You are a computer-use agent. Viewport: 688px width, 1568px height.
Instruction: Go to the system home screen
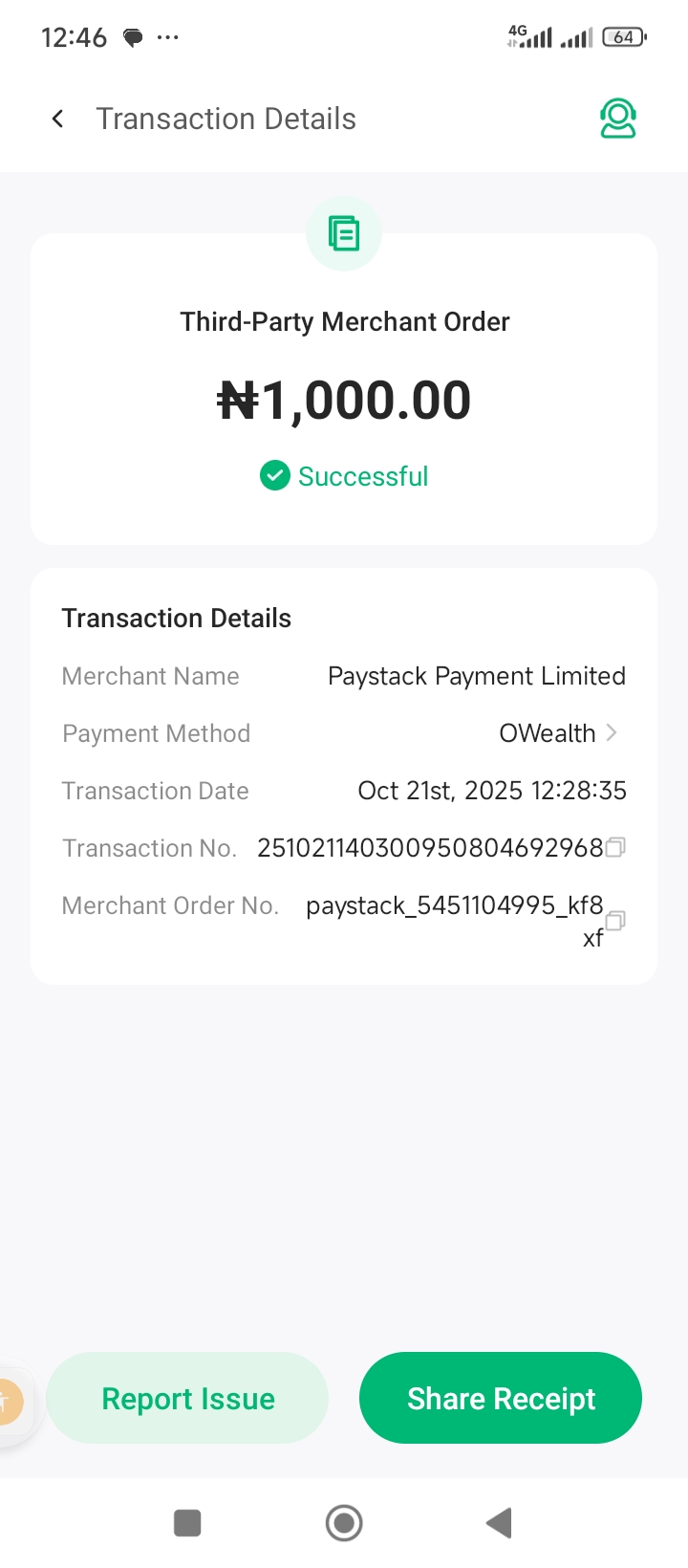pyautogui.click(x=344, y=1523)
